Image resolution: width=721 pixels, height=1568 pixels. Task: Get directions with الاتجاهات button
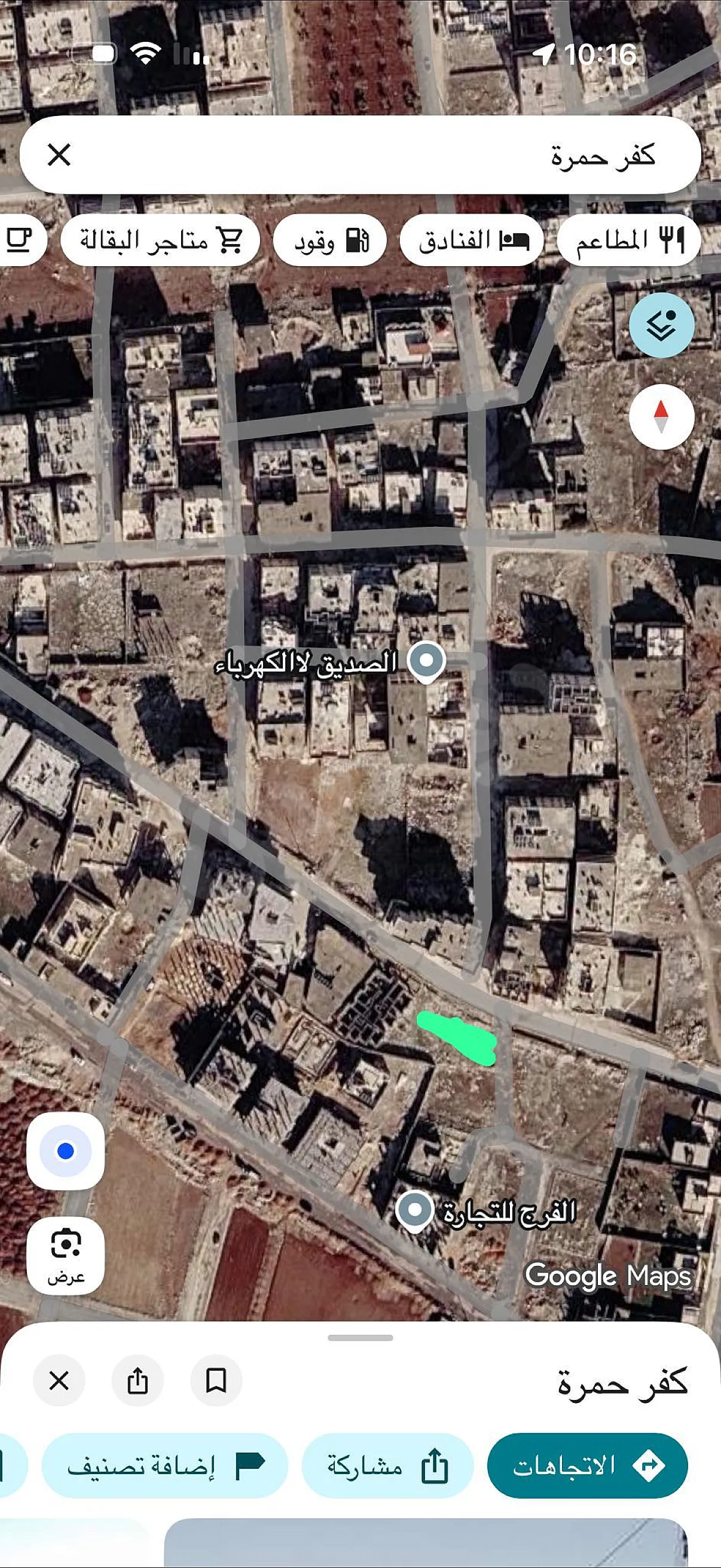point(588,1465)
